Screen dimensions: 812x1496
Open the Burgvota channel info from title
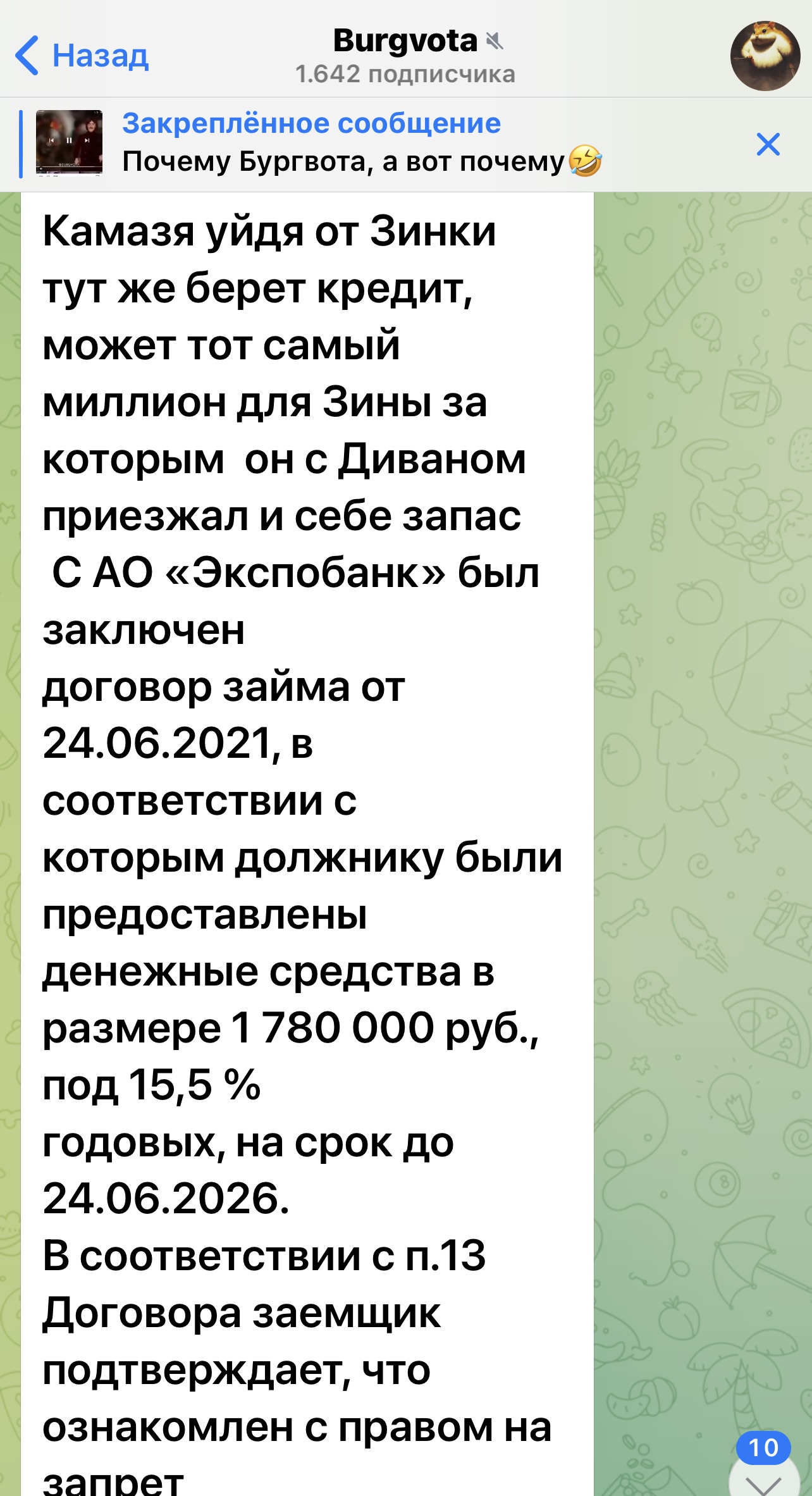405,56
